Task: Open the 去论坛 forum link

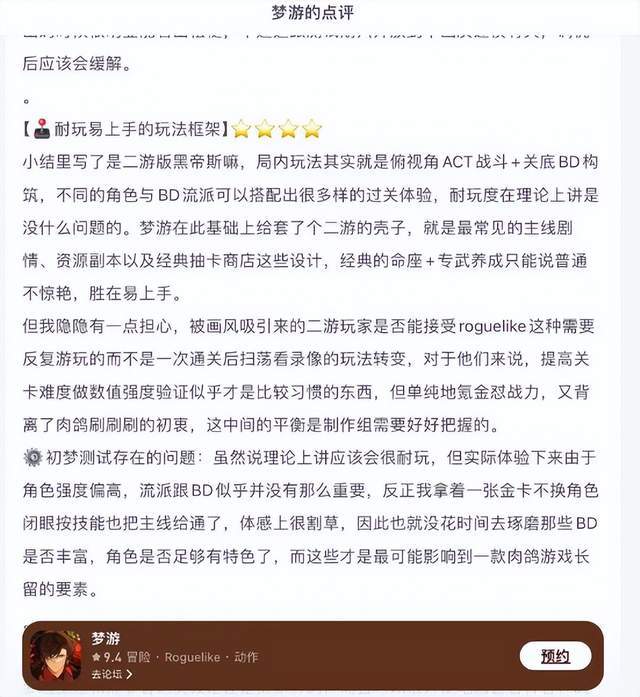Action: coord(111,675)
